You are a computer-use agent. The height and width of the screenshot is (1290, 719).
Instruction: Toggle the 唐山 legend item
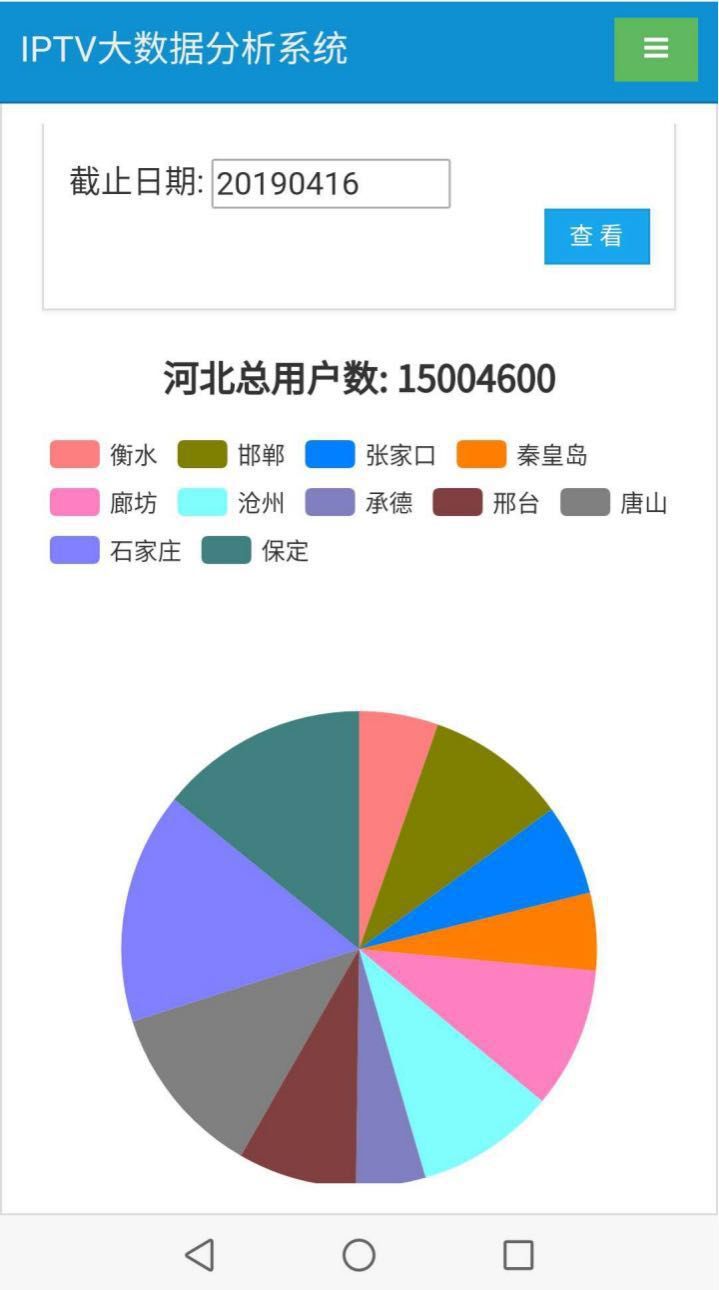[614, 502]
